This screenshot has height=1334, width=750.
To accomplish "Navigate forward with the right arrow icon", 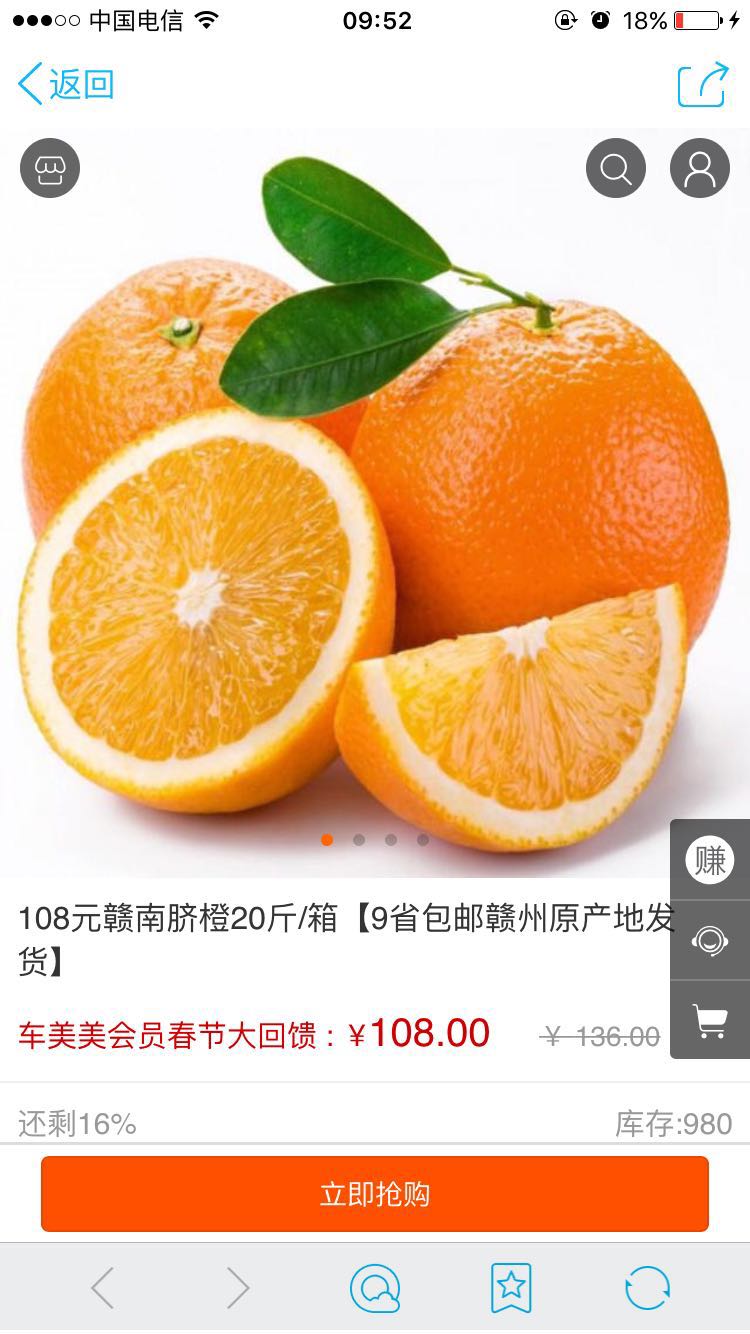I will (x=237, y=1289).
